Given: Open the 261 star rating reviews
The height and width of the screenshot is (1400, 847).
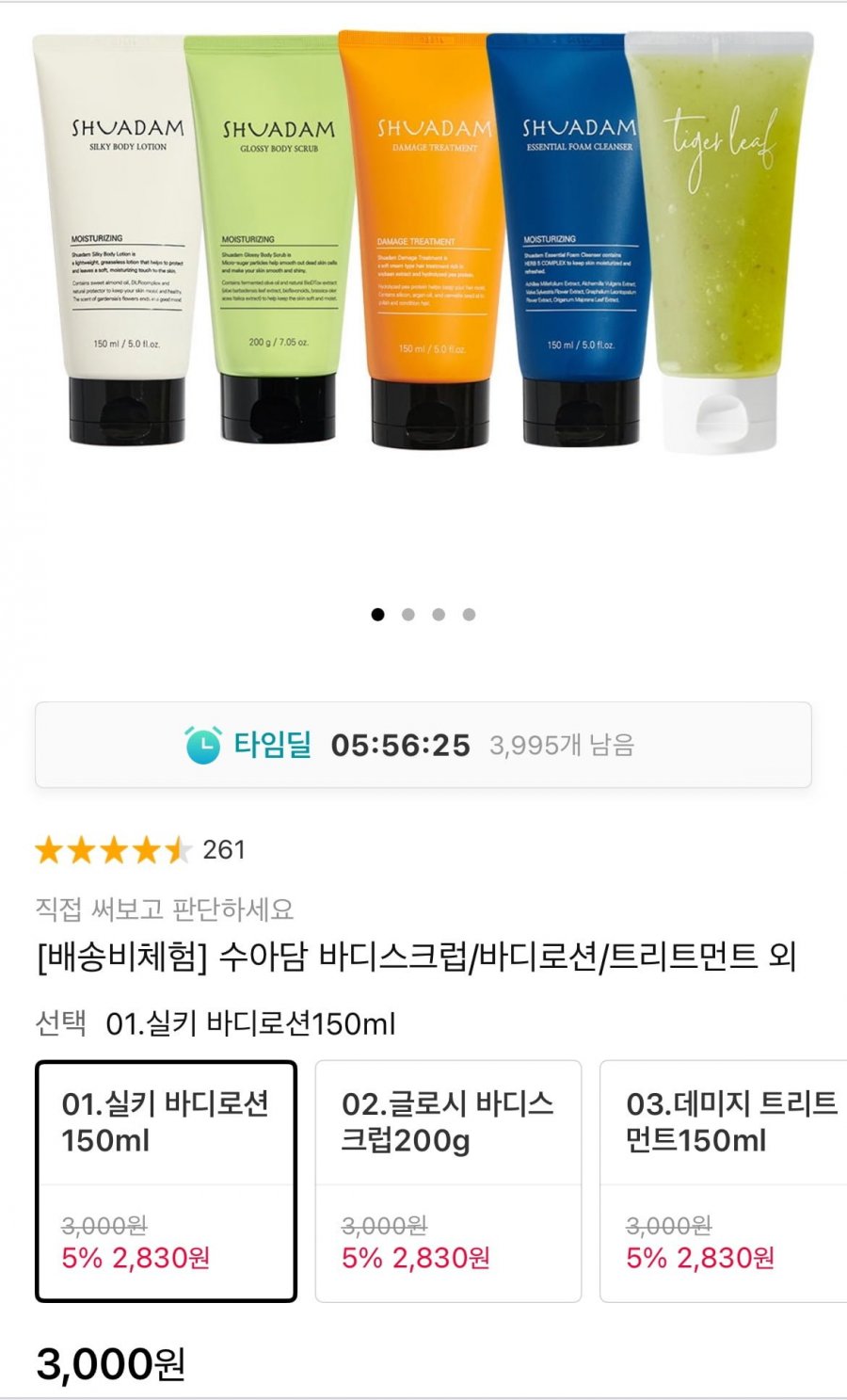Looking at the screenshot, I should 140,850.
